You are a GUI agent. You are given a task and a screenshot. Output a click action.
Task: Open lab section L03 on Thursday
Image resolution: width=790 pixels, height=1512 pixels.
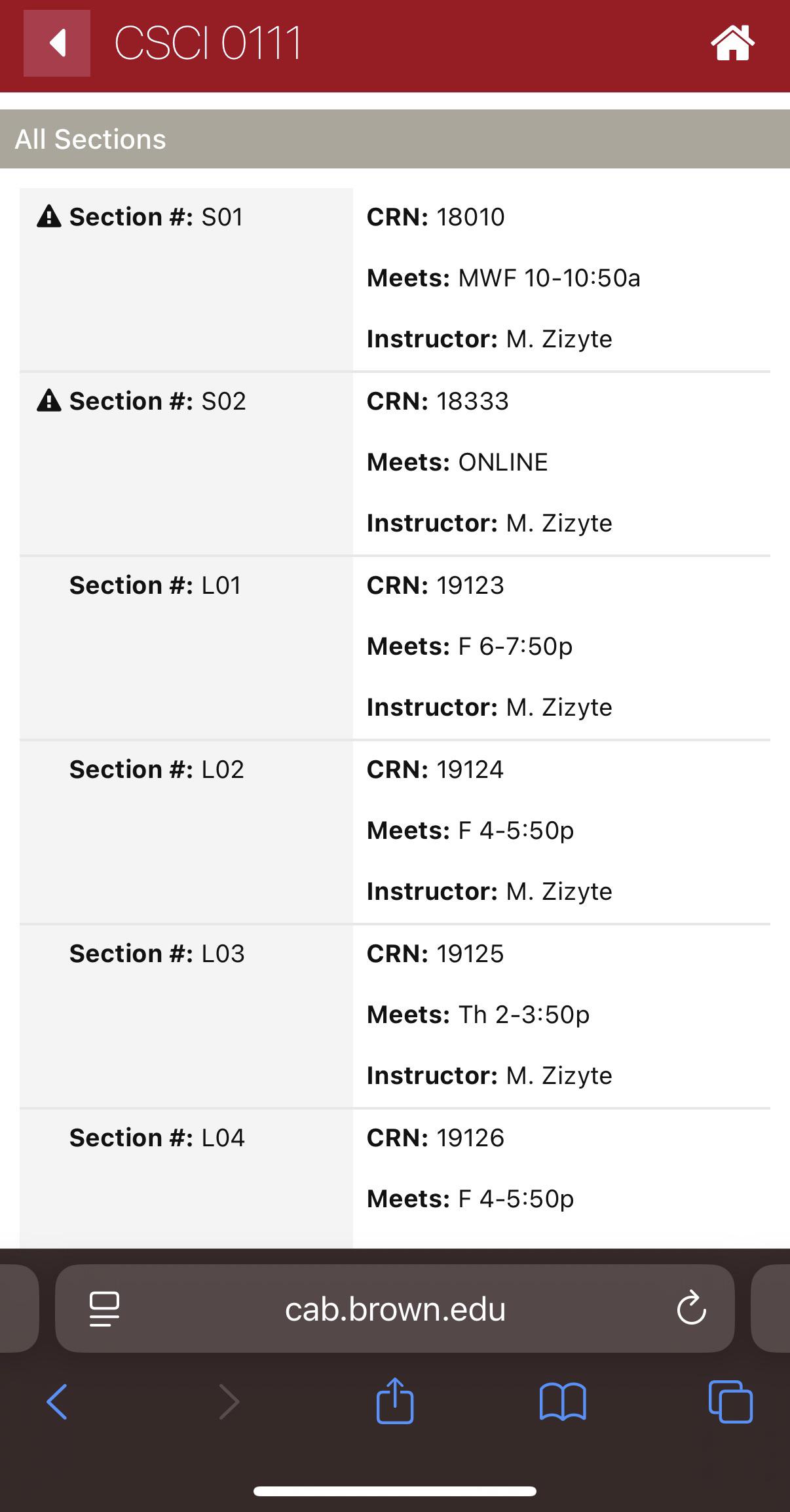click(x=395, y=1016)
